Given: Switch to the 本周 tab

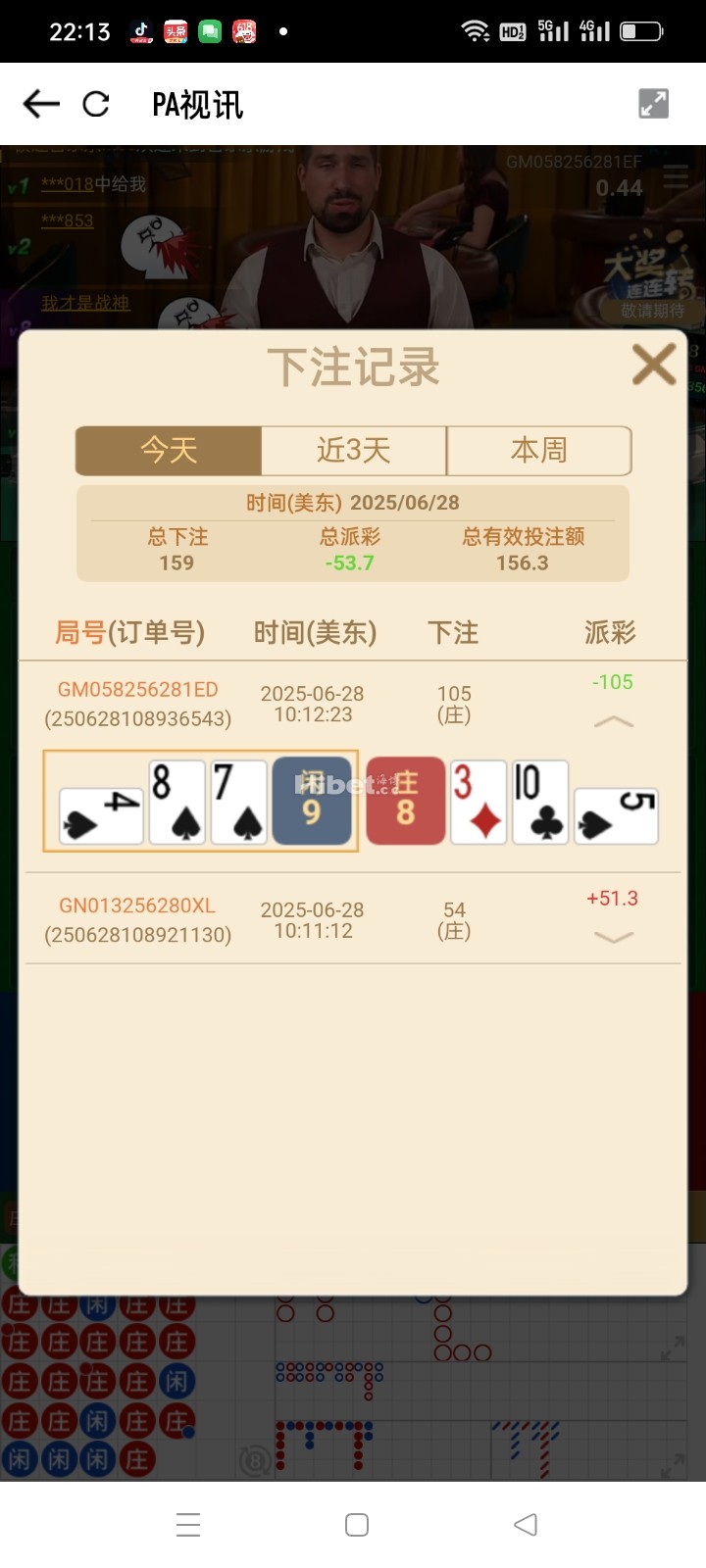Looking at the screenshot, I should coord(538,451).
